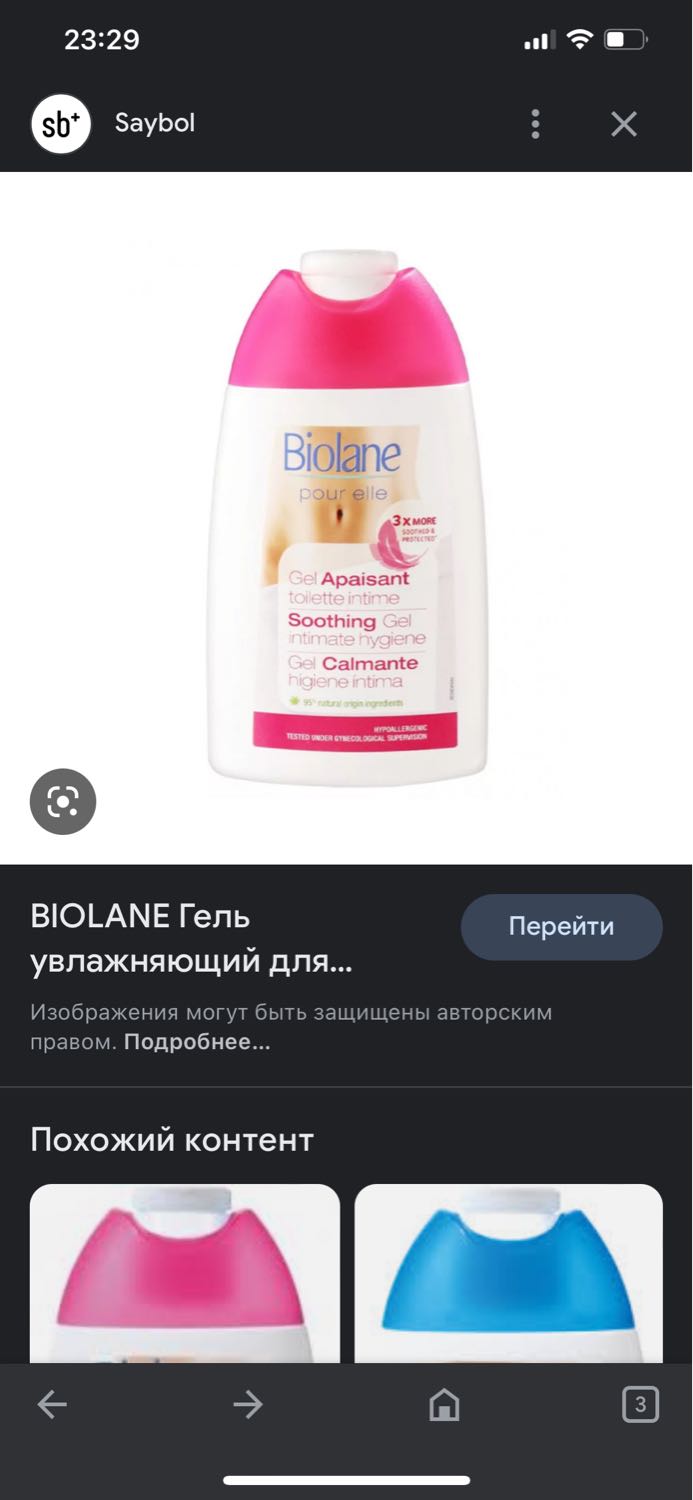Open the blue bottle similar image
Viewport: 693px width, 1500px height.
coord(508,1273)
